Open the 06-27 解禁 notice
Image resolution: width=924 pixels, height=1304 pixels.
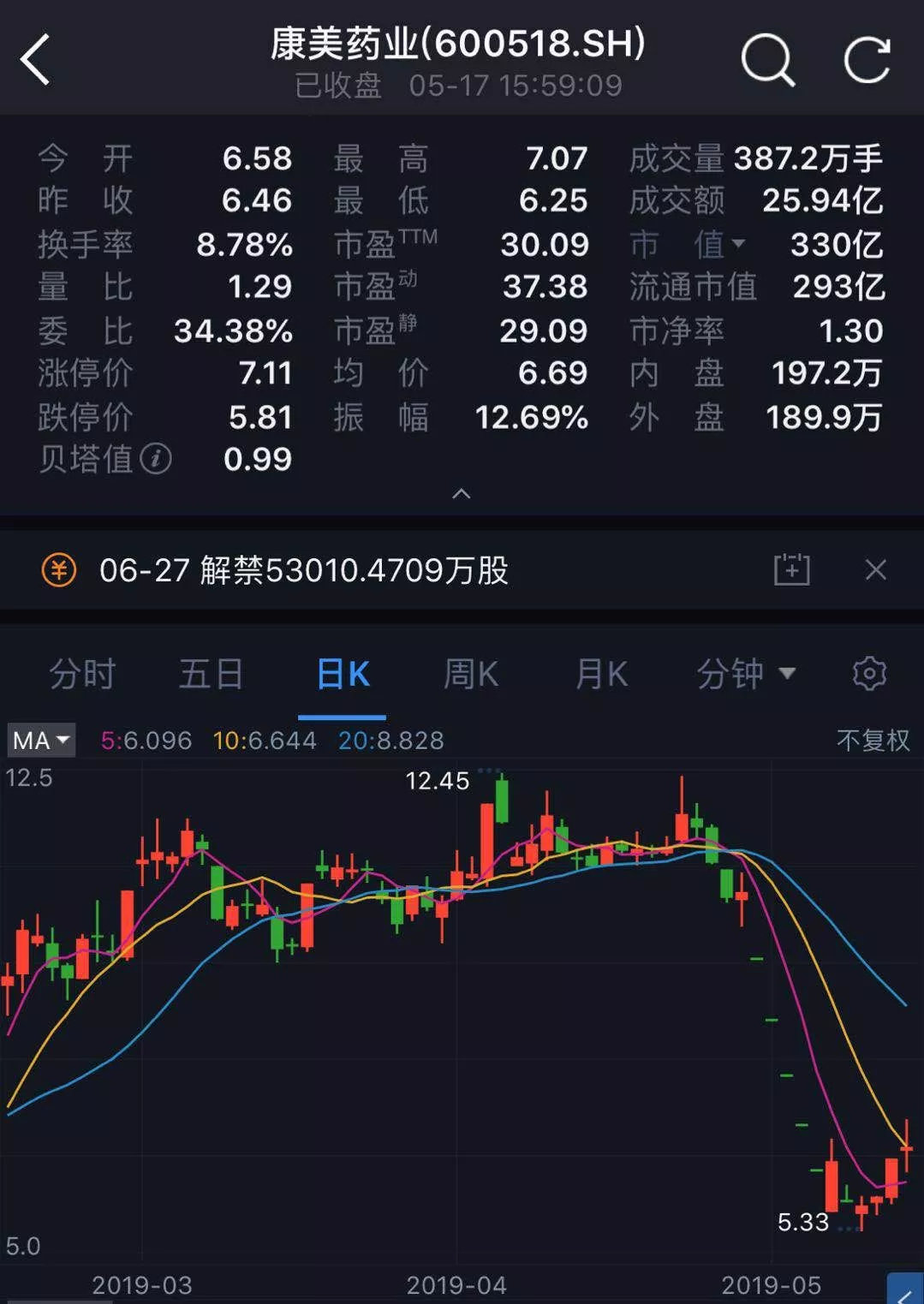click(x=304, y=570)
